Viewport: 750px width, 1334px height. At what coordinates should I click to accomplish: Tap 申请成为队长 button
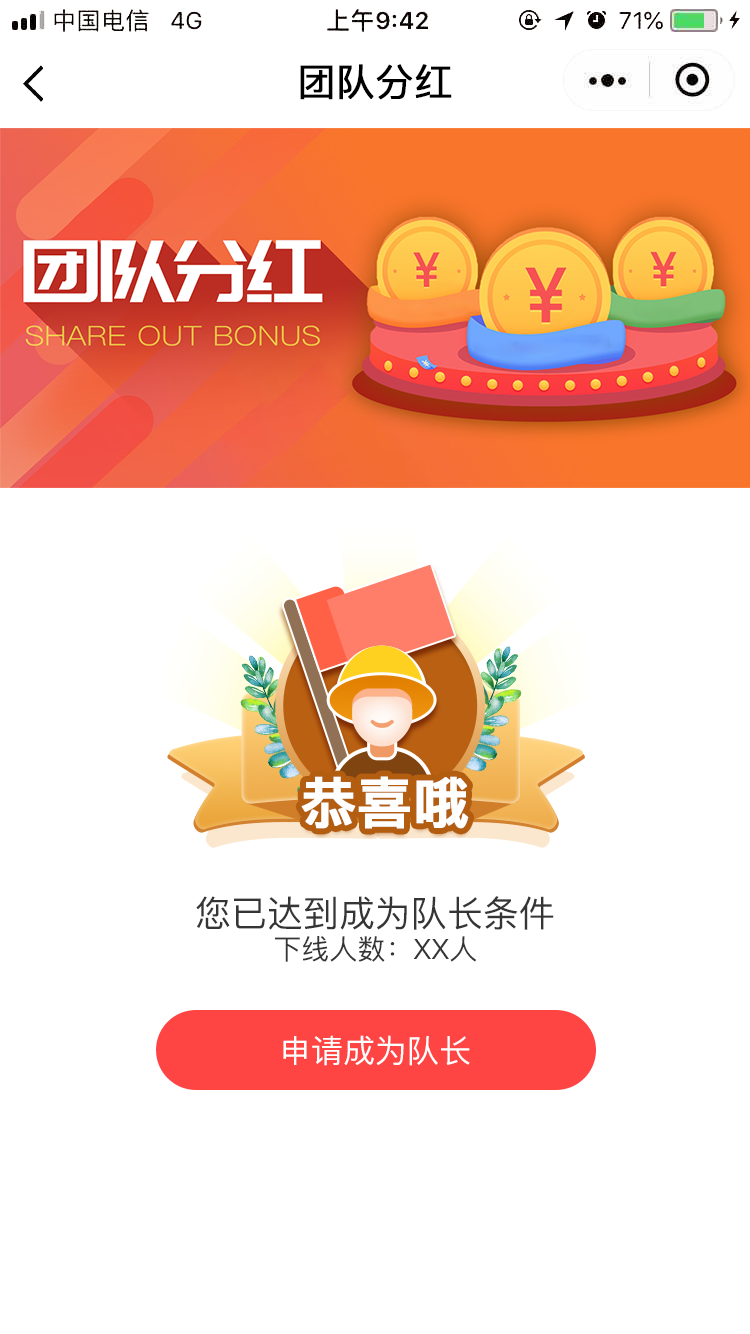point(375,1050)
